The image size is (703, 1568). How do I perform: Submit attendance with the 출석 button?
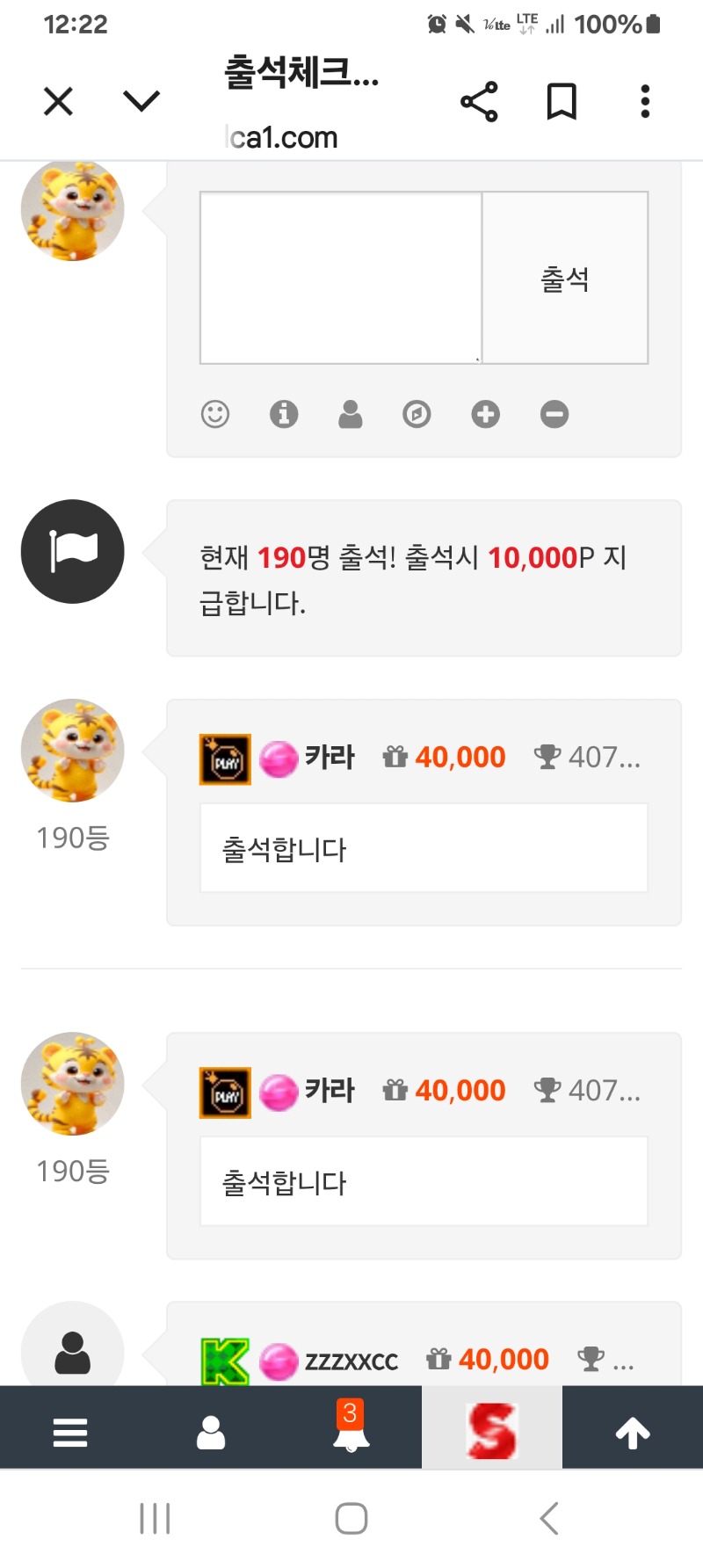tap(565, 278)
